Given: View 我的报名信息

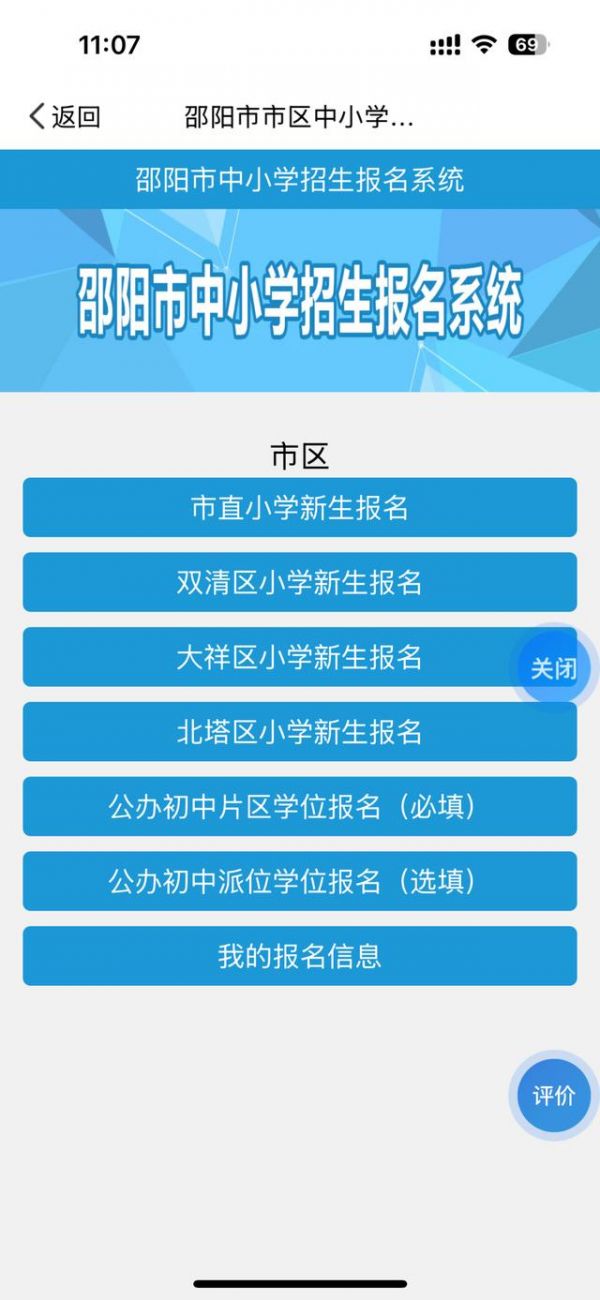Looking at the screenshot, I should click(299, 956).
